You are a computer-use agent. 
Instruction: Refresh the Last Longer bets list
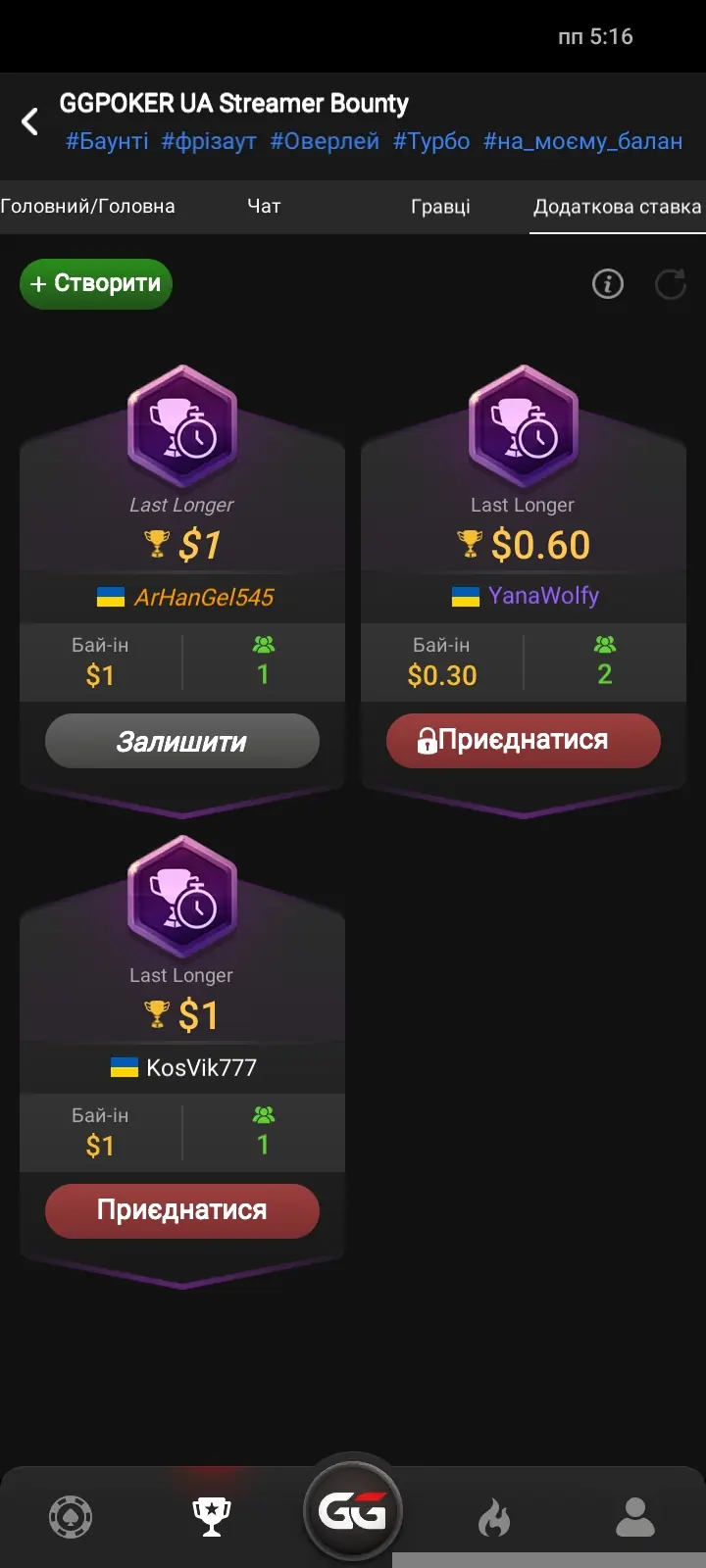671,284
